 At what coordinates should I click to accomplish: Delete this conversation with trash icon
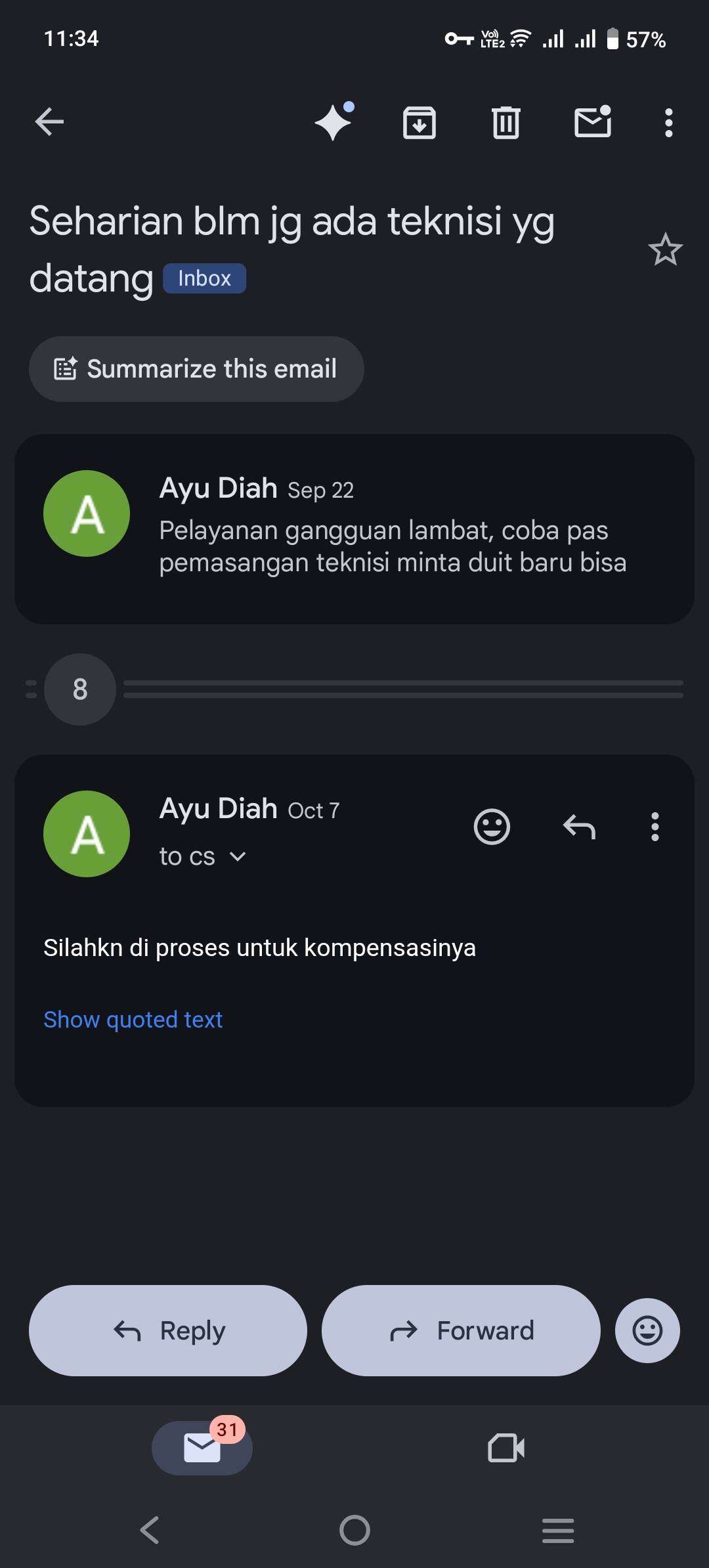tap(505, 122)
